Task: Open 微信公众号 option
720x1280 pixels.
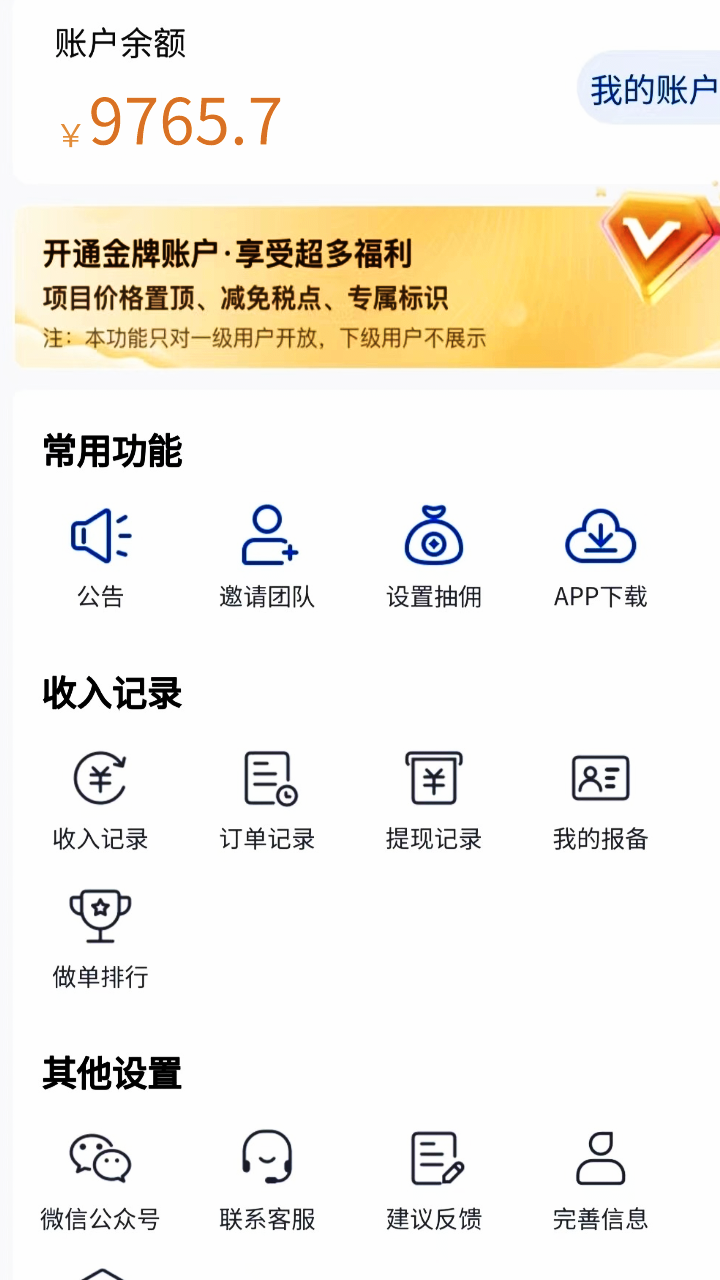Action: point(101,1178)
